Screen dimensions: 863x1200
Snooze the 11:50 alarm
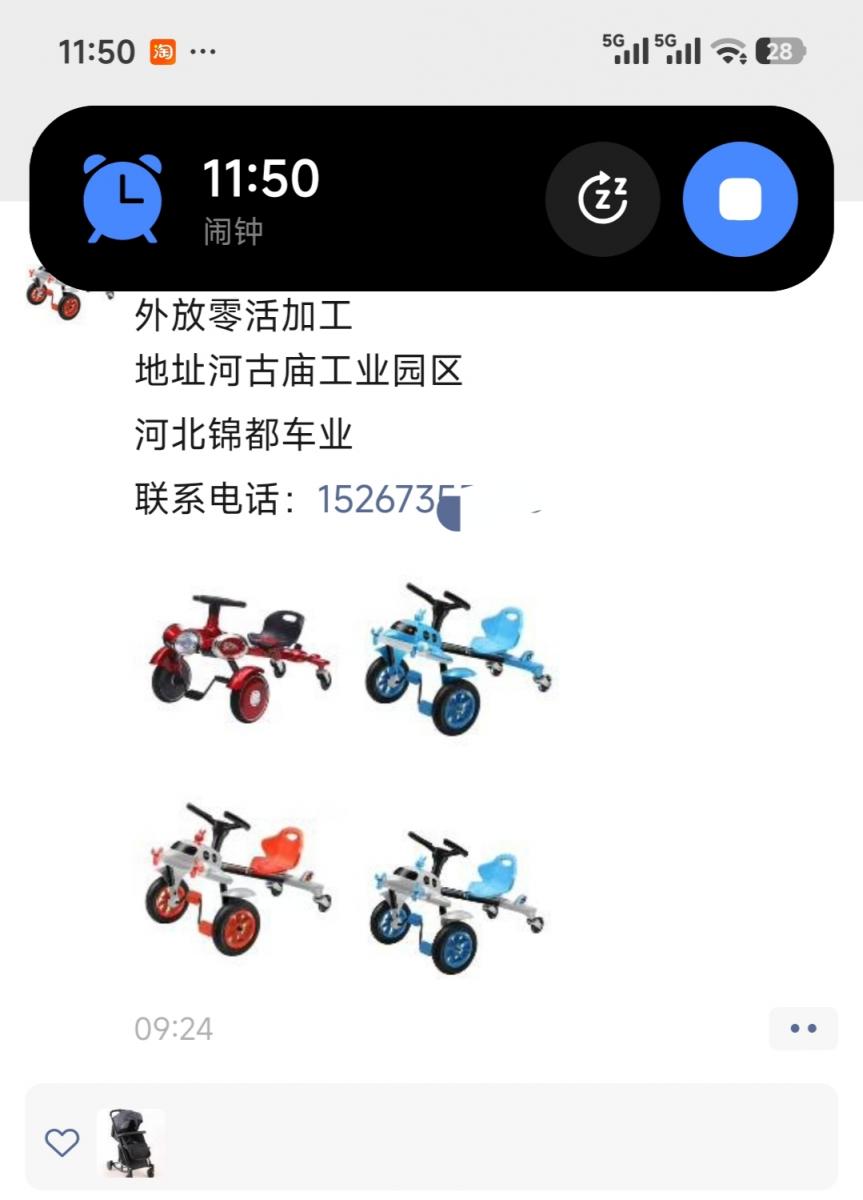pyautogui.click(x=602, y=199)
